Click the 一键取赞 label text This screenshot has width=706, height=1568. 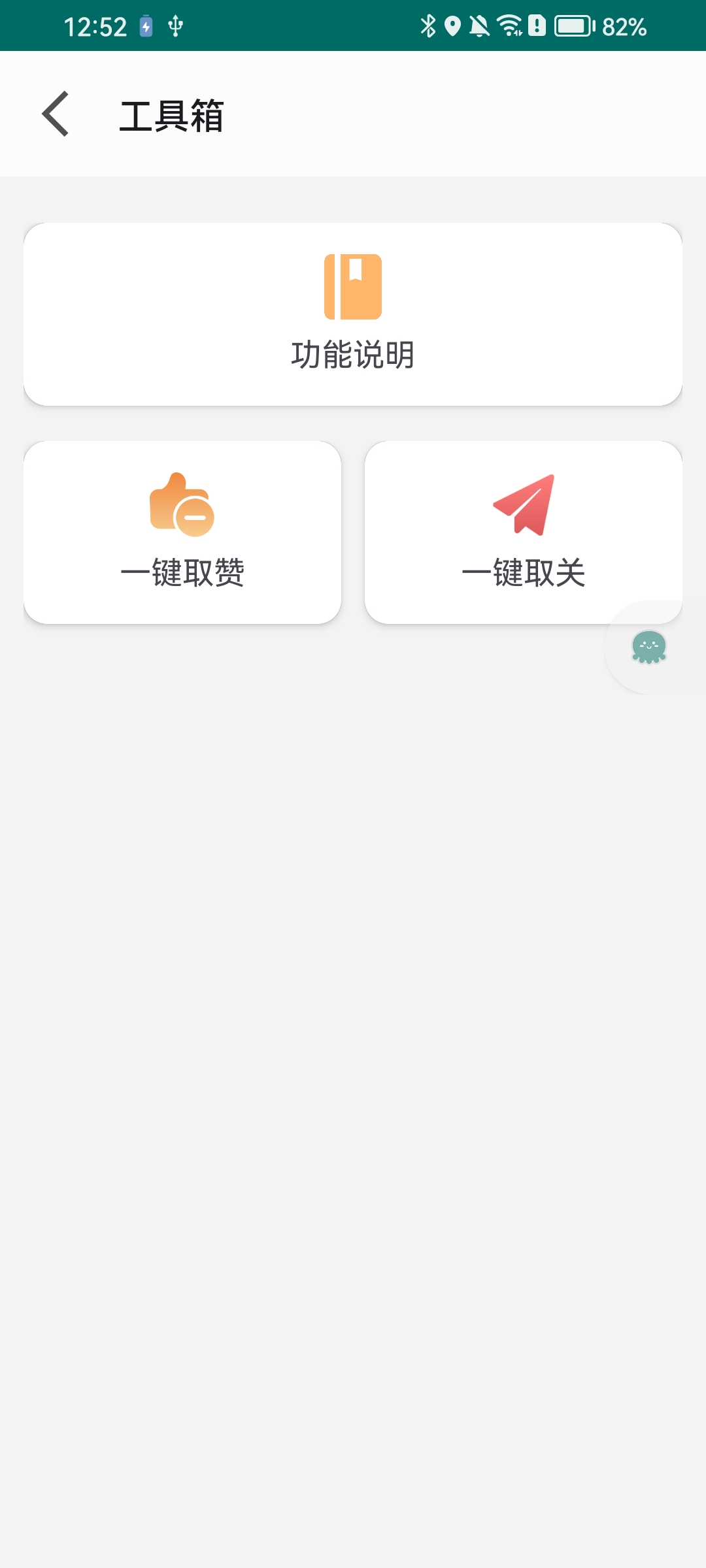(x=184, y=575)
